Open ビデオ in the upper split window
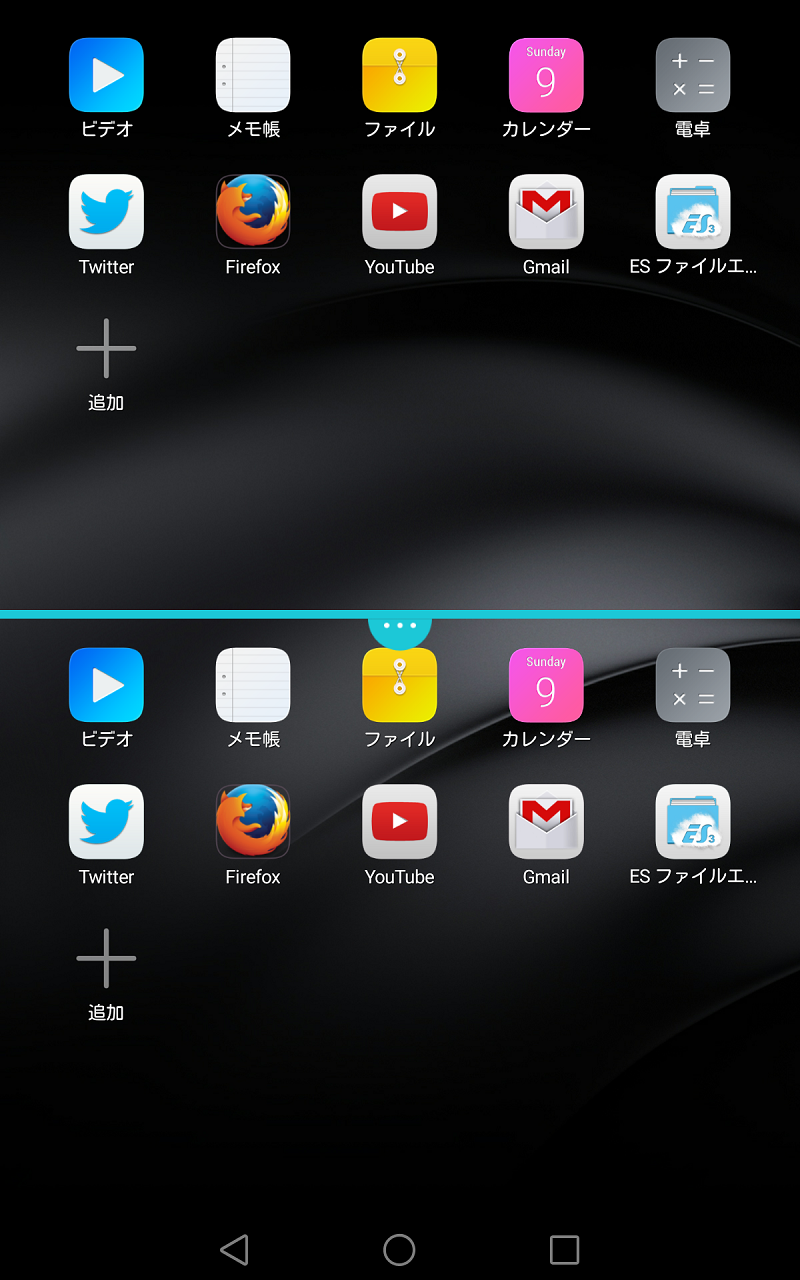The width and height of the screenshot is (800, 1280). (106, 76)
